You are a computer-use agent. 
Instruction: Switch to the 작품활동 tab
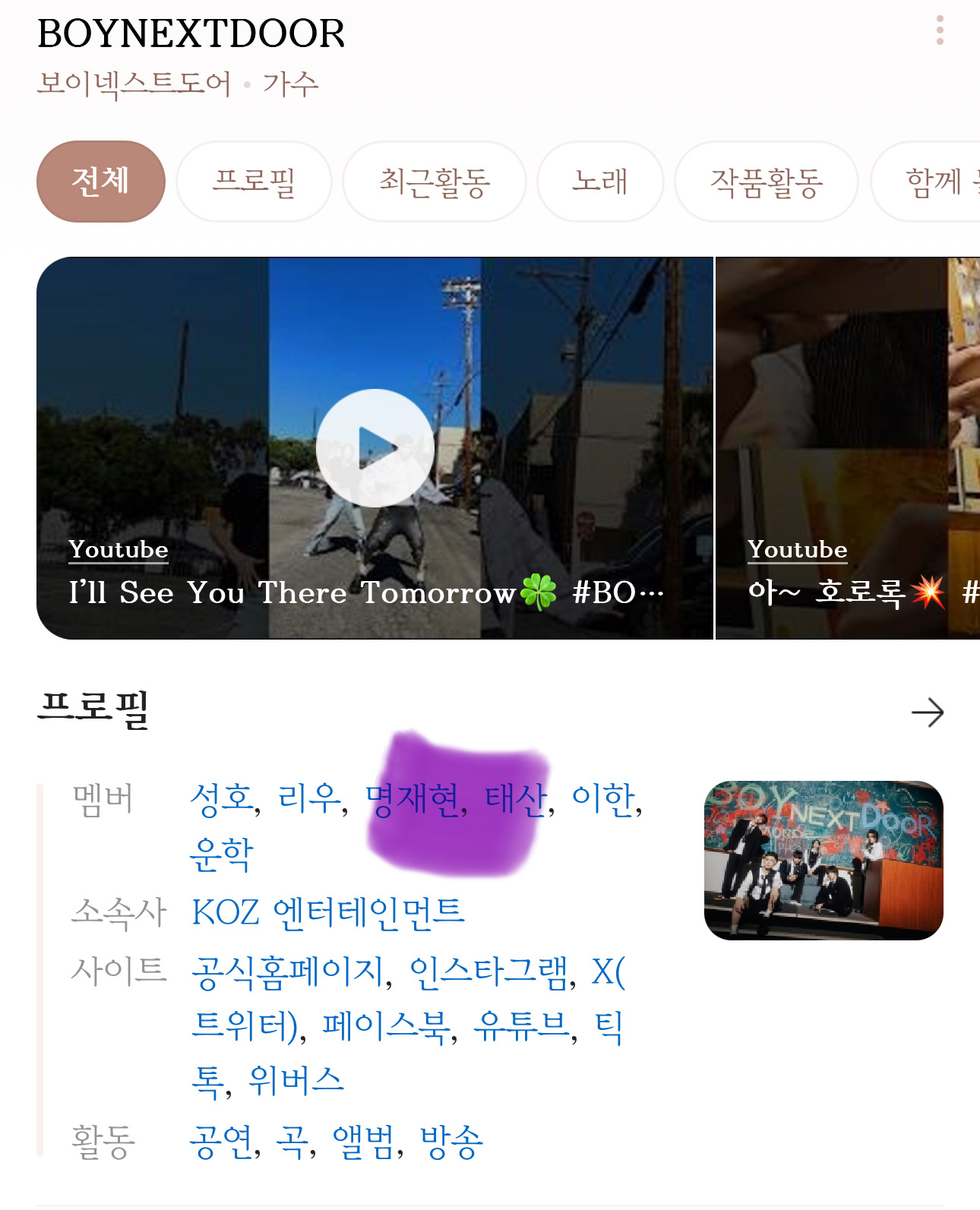[767, 182]
